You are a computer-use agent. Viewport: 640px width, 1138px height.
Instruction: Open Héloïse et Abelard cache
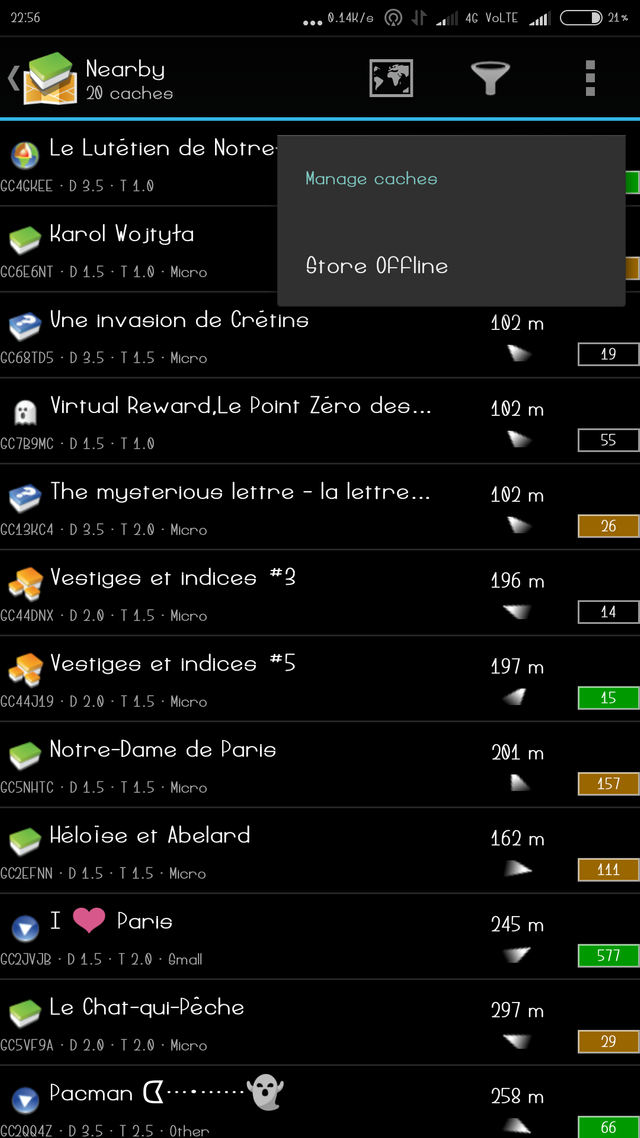[320, 851]
